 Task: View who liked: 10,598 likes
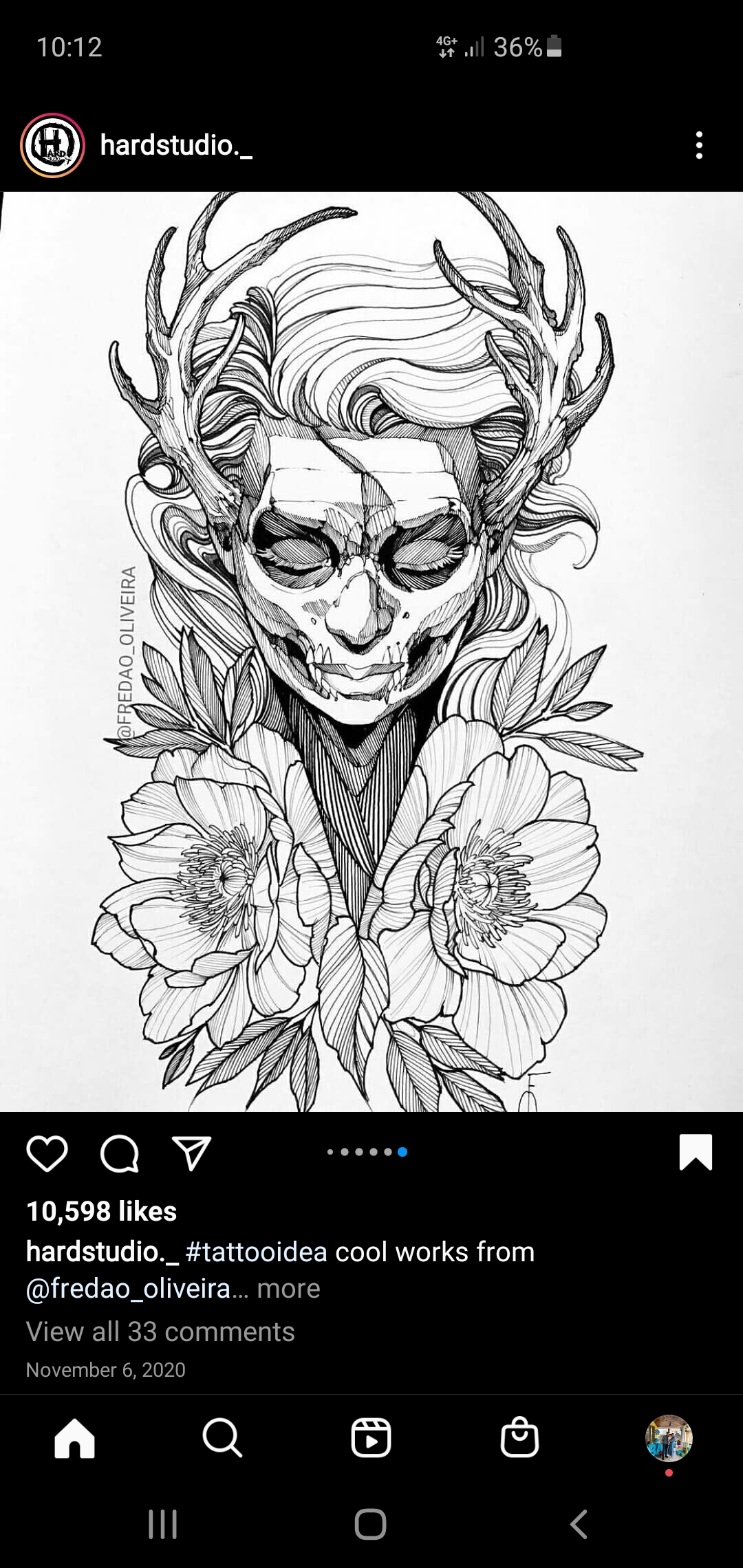(102, 1211)
